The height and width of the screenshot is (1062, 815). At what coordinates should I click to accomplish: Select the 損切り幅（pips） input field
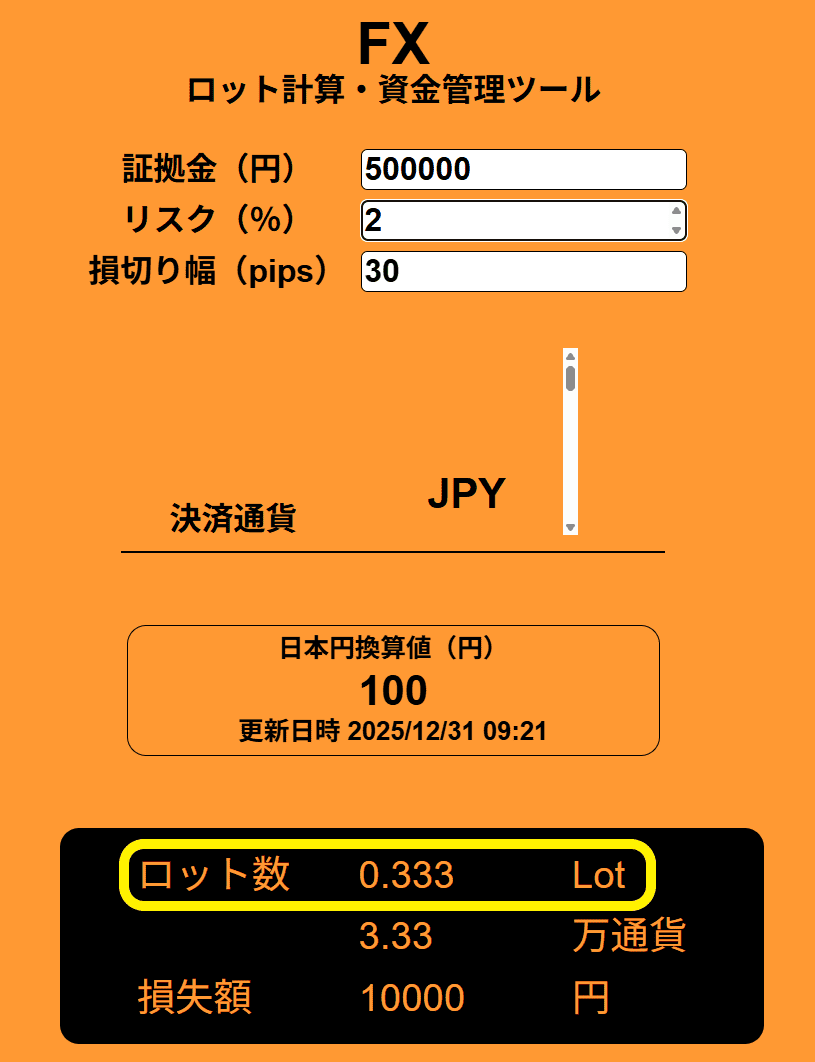(x=523, y=271)
